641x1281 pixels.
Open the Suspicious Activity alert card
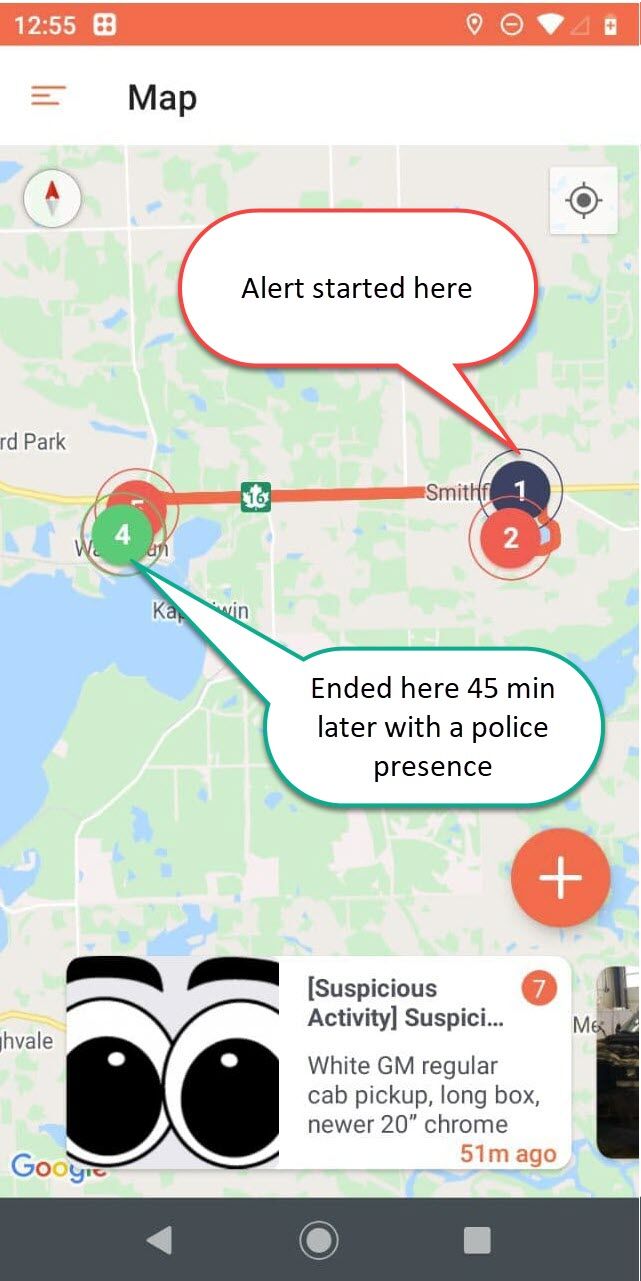[x=318, y=1062]
